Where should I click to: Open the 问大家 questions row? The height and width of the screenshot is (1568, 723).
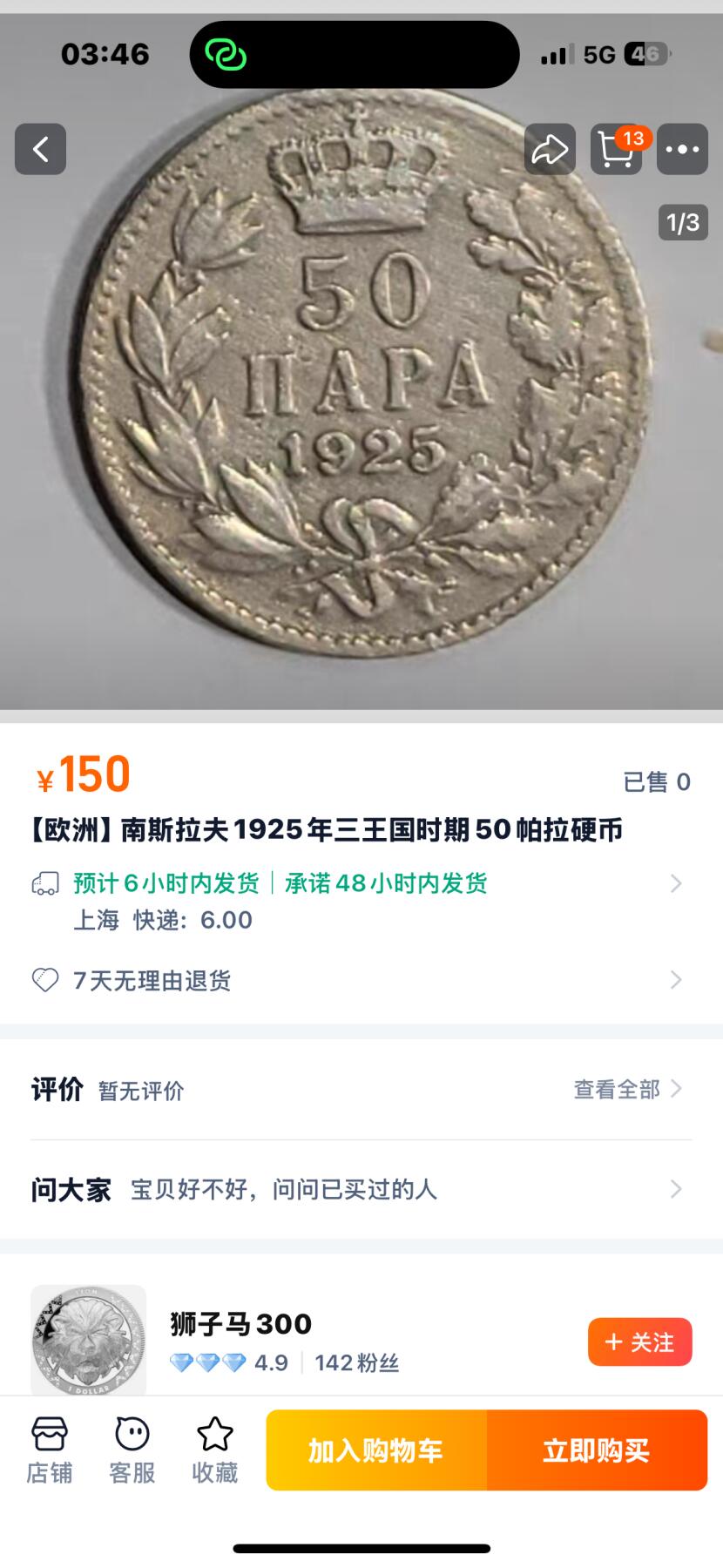361,1189
